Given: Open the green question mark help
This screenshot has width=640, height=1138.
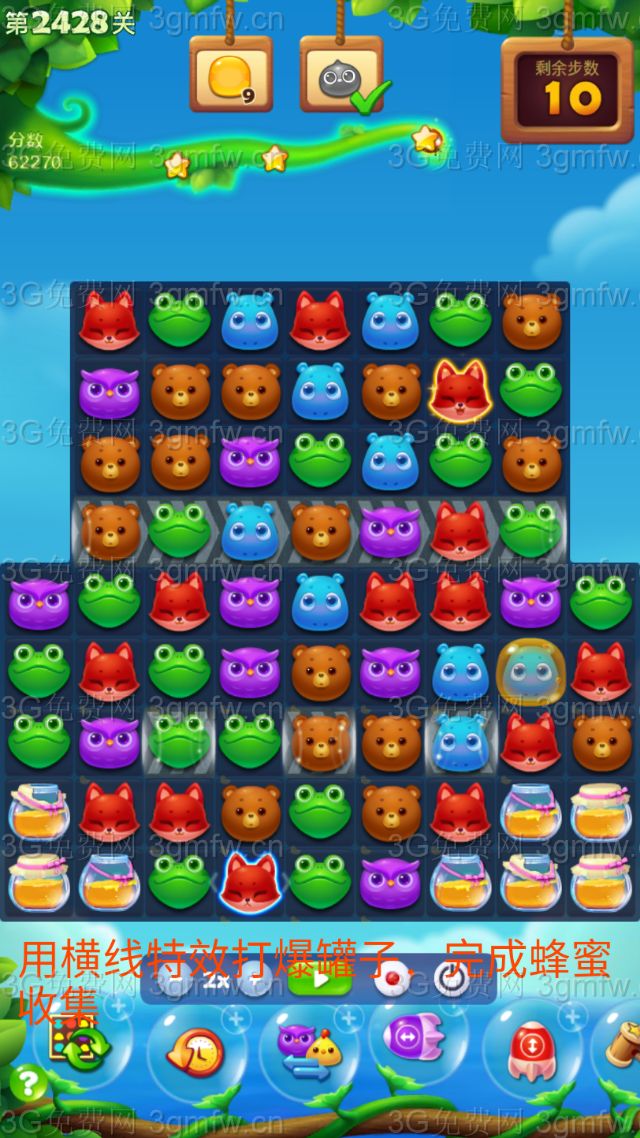Looking at the screenshot, I should (28, 1083).
